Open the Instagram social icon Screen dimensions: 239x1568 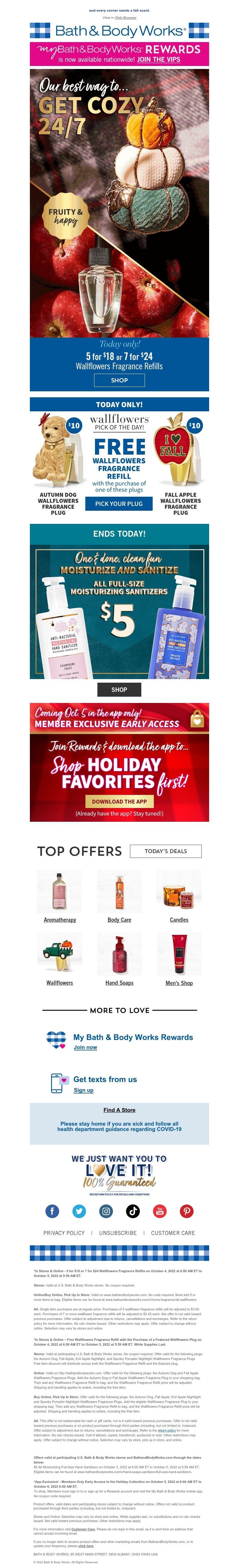(106, 1211)
